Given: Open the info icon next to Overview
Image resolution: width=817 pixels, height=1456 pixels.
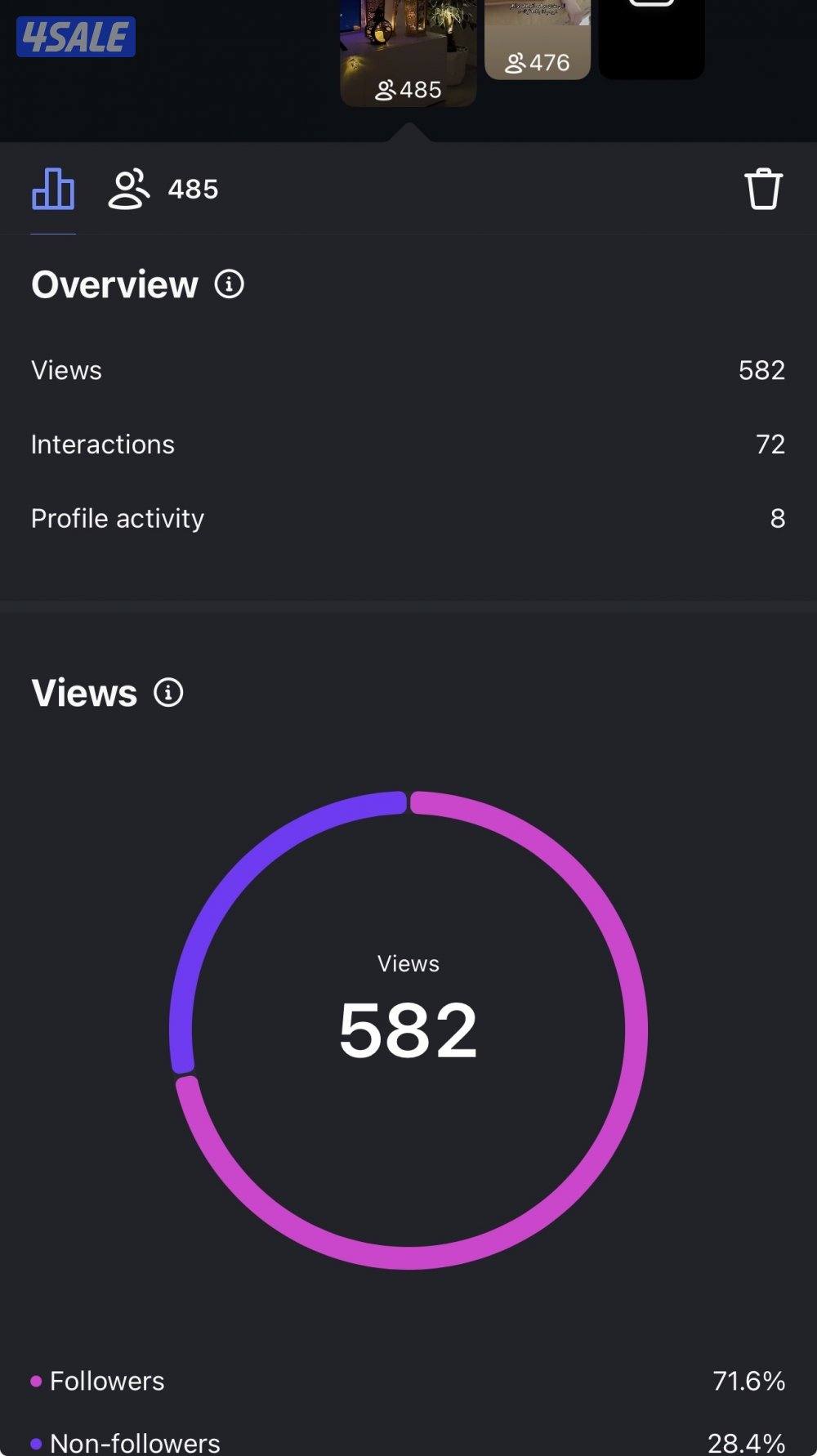Looking at the screenshot, I should [x=230, y=284].
